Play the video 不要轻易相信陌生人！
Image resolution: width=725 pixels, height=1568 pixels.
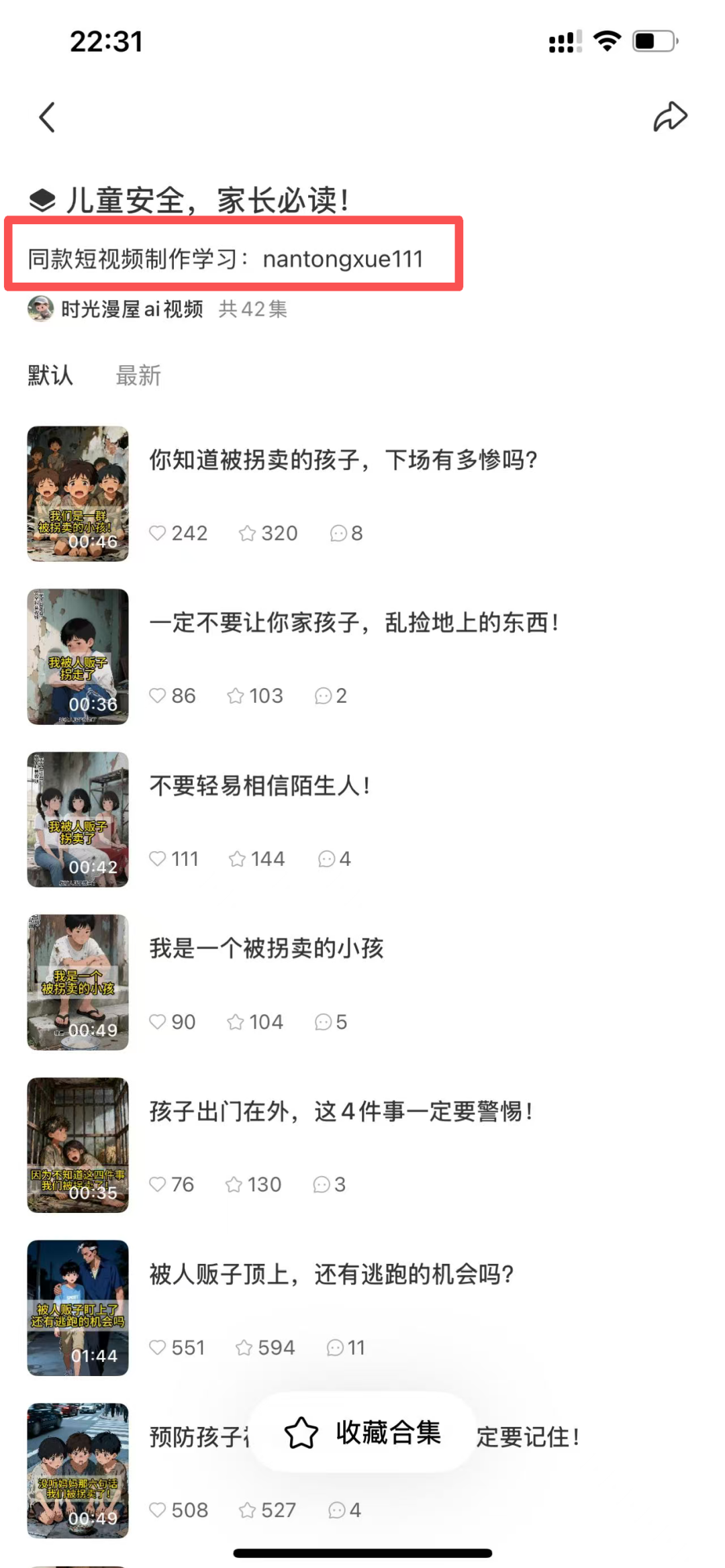pos(260,785)
